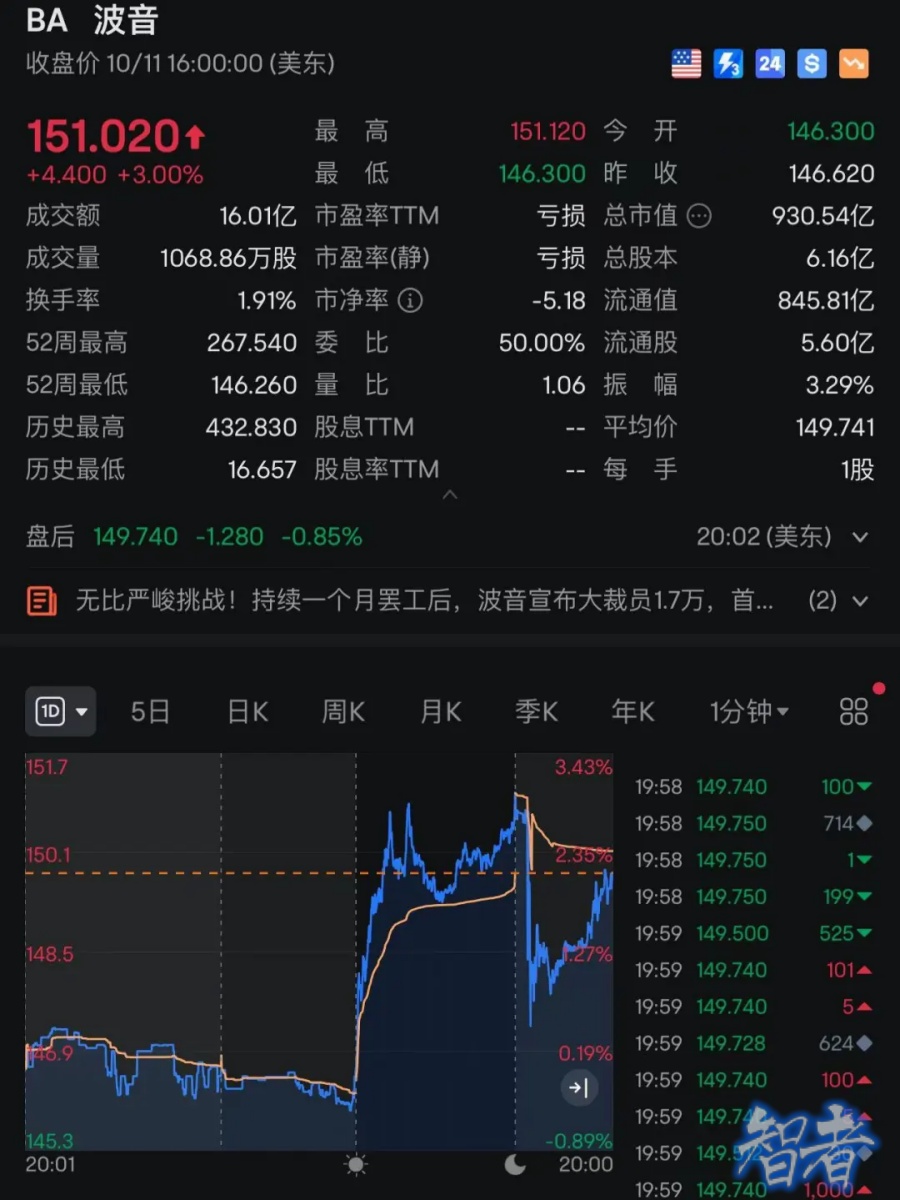Image resolution: width=900 pixels, height=1200 pixels.
Task: Click the 总市值 info ellipsis
Action: click(699, 216)
